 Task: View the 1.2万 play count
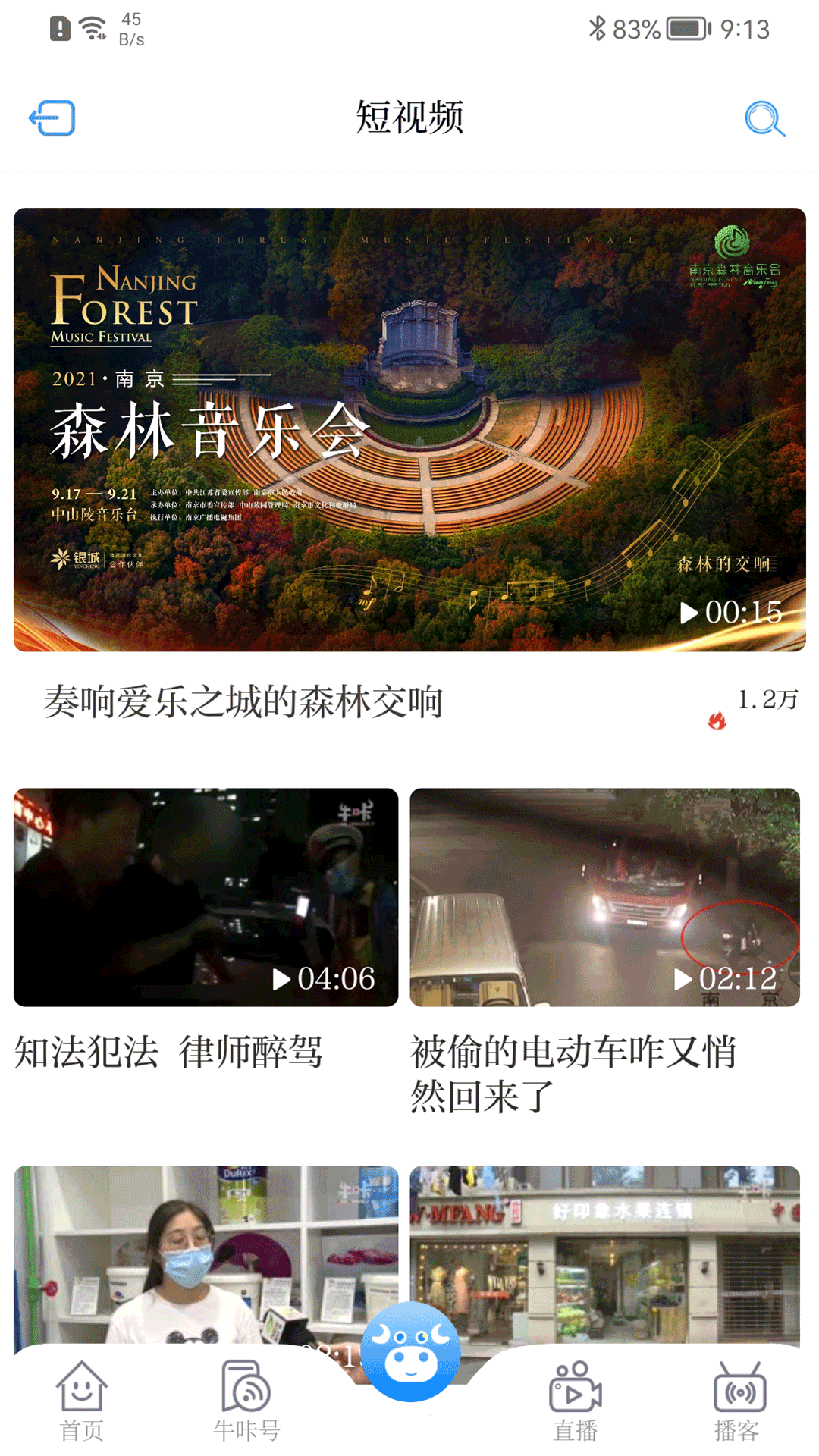click(x=767, y=699)
